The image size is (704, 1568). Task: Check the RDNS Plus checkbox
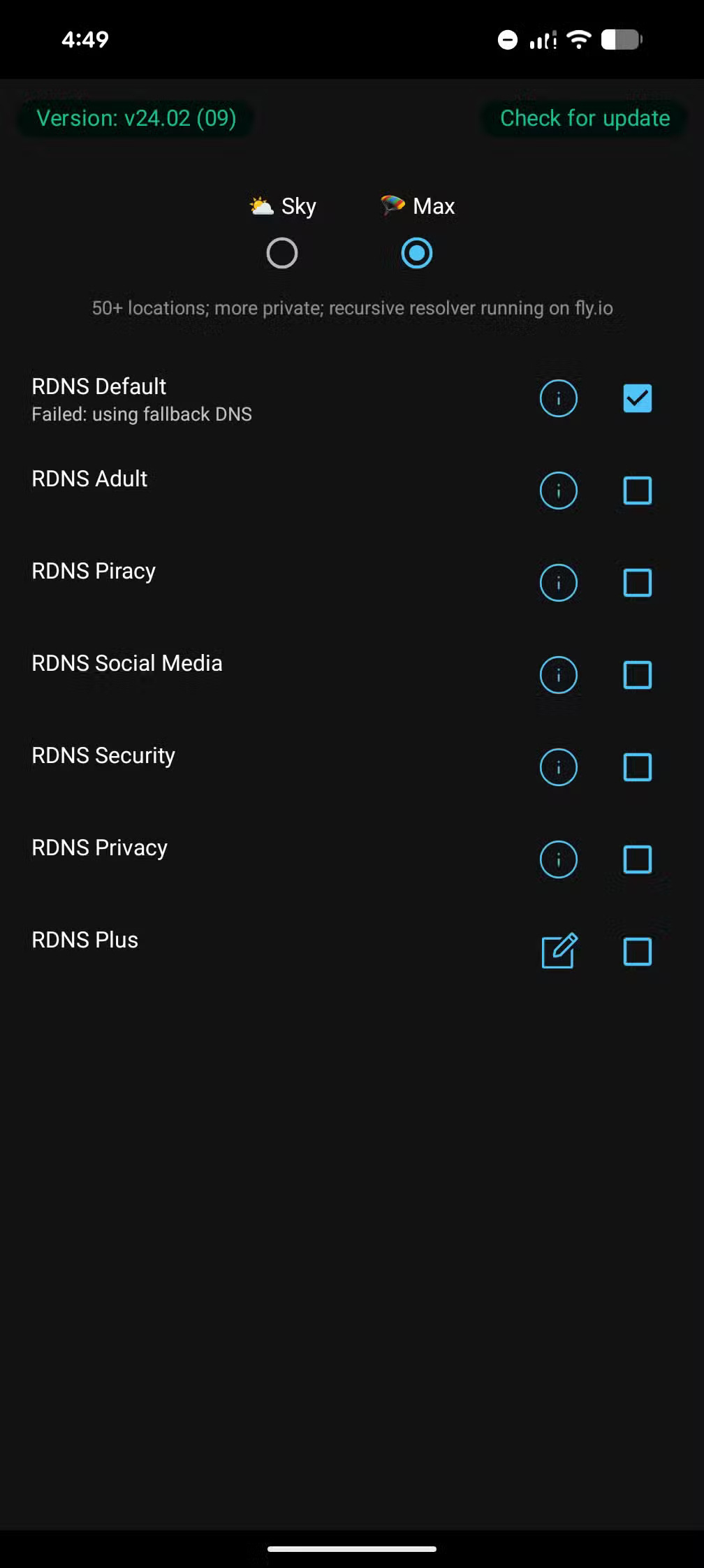[636, 951]
